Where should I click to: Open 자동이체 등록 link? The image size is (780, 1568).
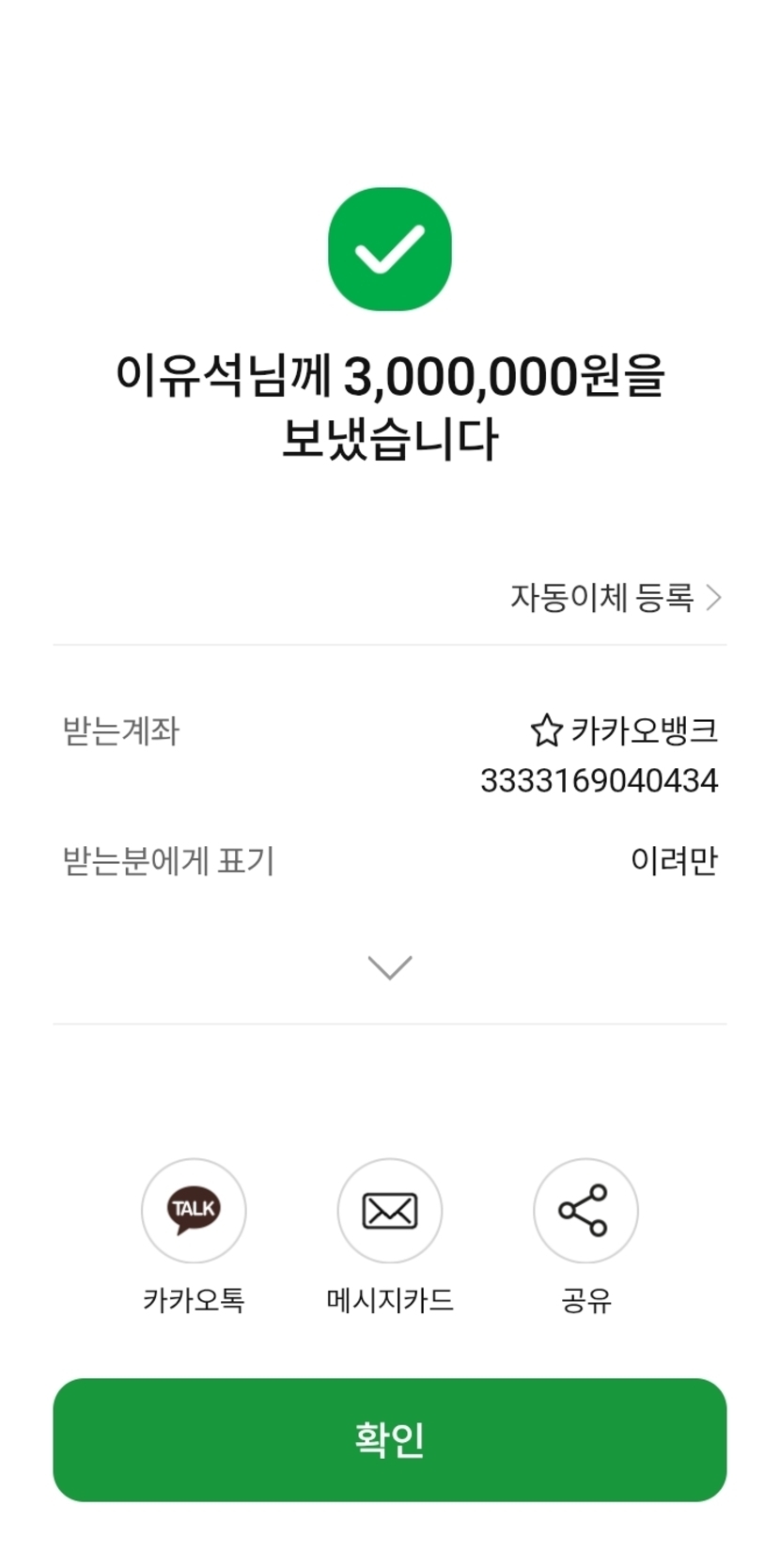click(x=615, y=598)
